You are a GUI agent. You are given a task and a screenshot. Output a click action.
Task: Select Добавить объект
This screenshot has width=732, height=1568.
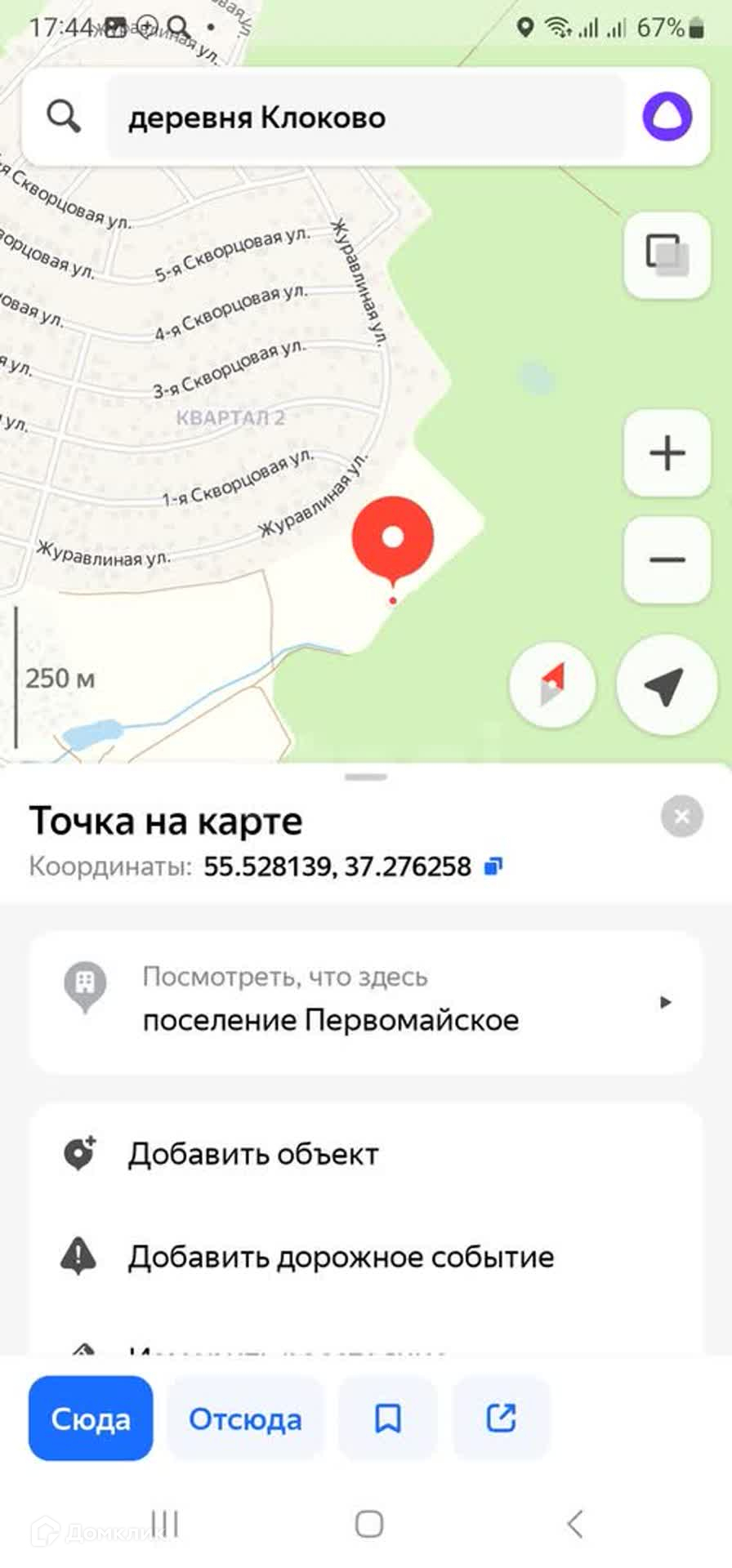253,1154
